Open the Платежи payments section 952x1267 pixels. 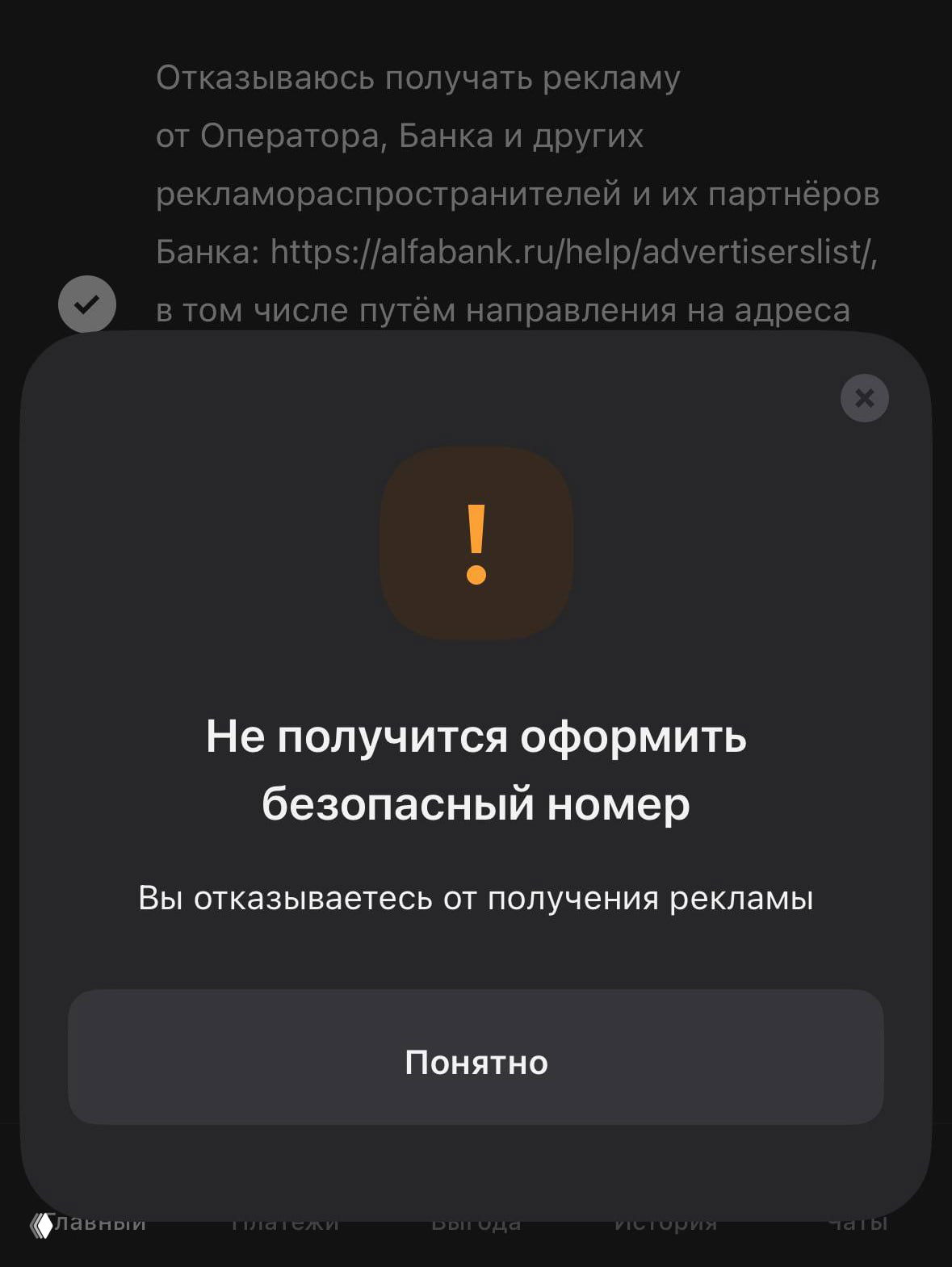[287, 1222]
